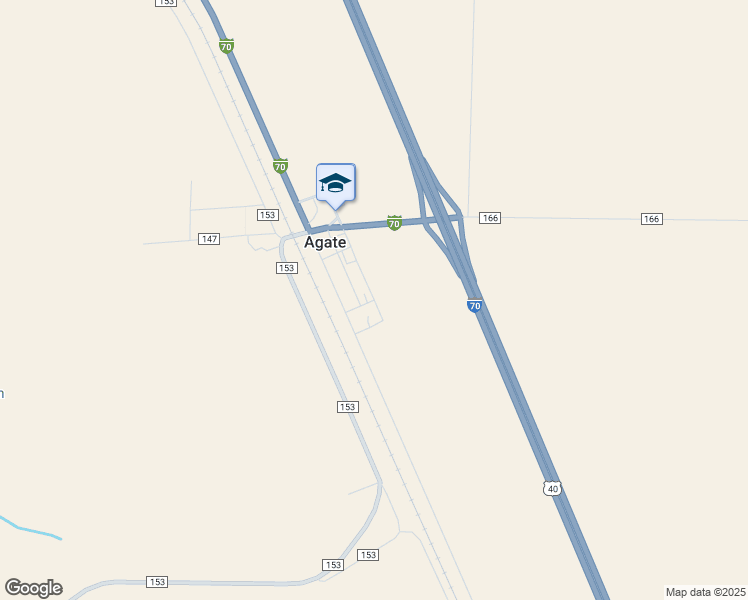Viewport: 748px width, 600px height.
Task: Tap the school marker pin near Agate
Action: [336, 184]
